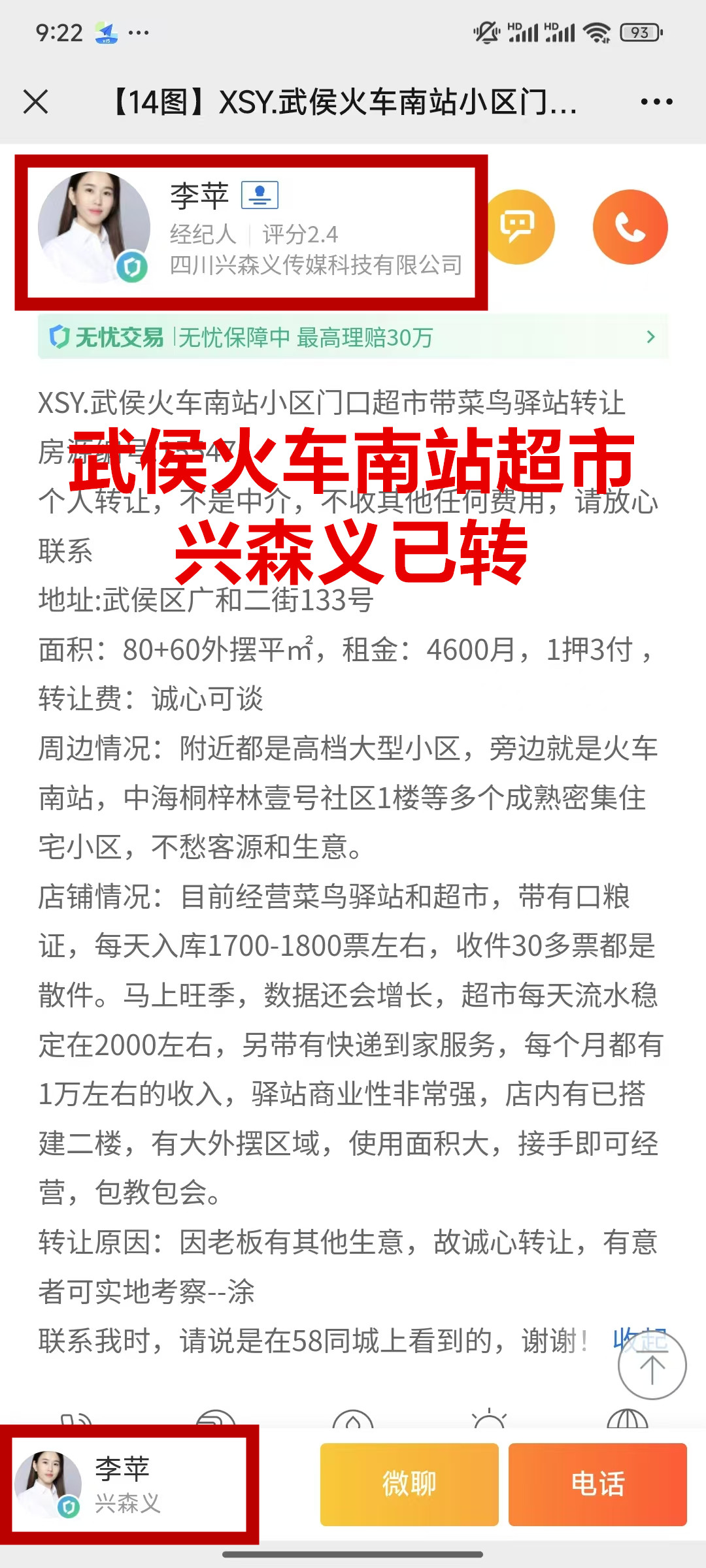Image resolution: width=706 pixels, height=1568 pixels.
Task: Open 李苹 兴森义 bottom profile
Action: coord(129,1484)
